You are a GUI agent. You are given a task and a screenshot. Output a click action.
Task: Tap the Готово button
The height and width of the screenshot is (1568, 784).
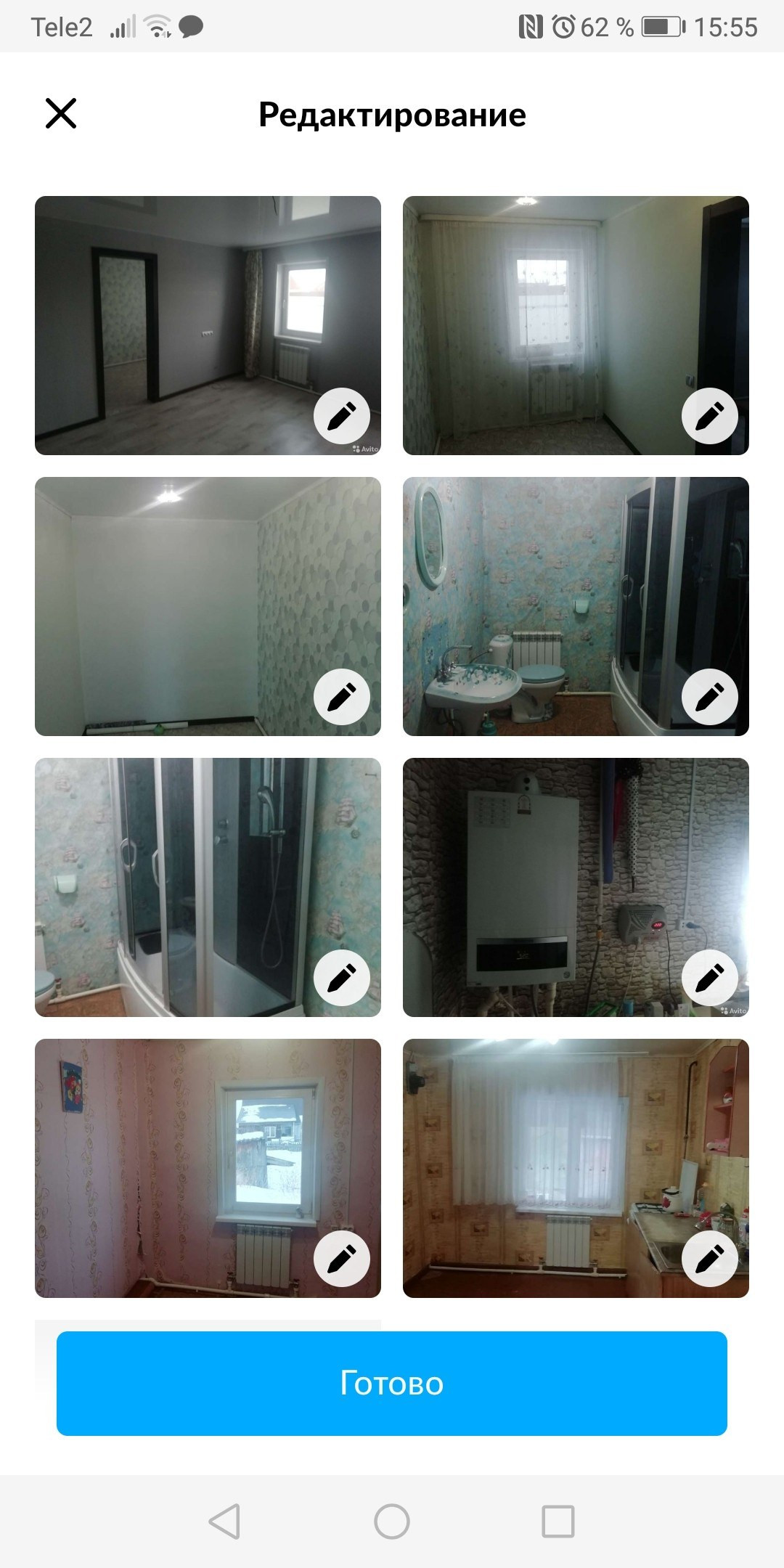392,1384
